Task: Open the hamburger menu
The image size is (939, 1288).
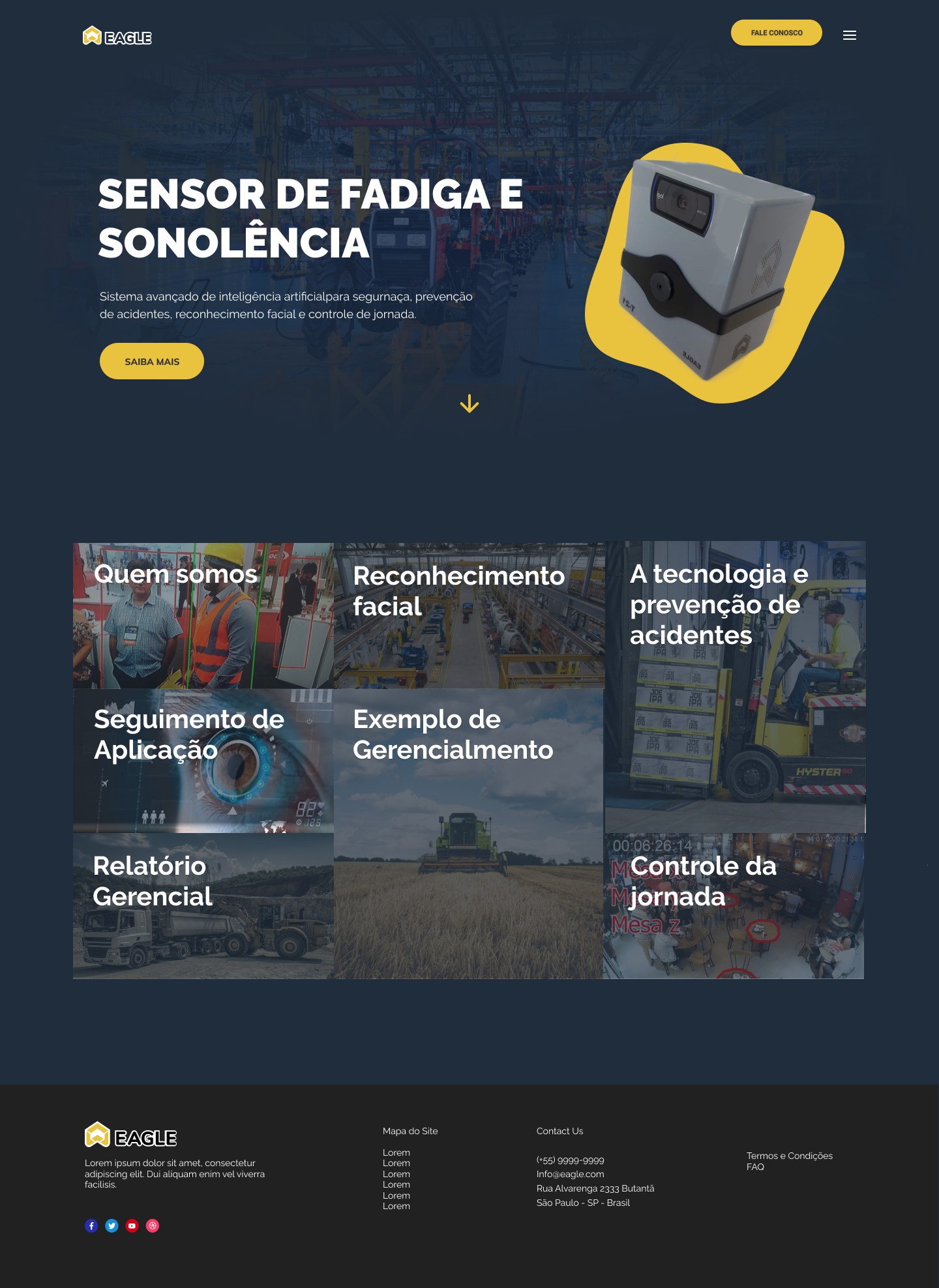Action: (x=849, y=35)
